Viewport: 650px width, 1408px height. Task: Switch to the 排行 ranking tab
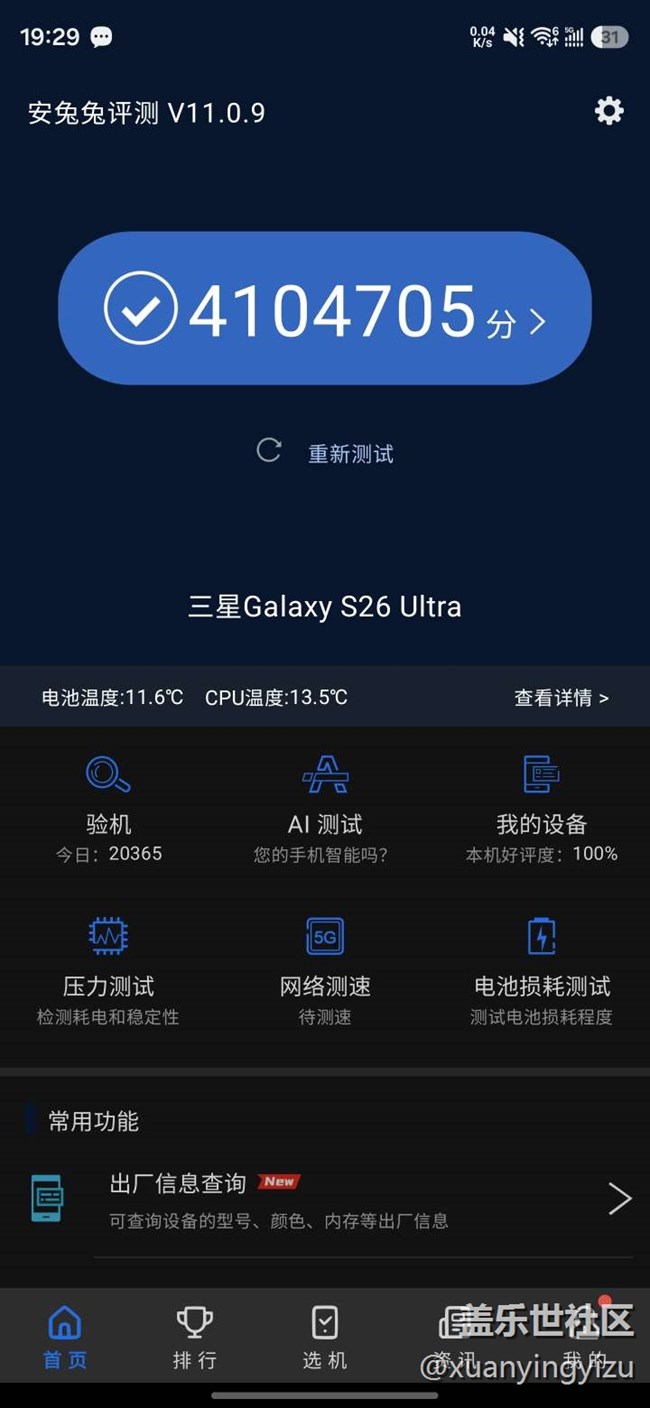[x=195, y=1337]
